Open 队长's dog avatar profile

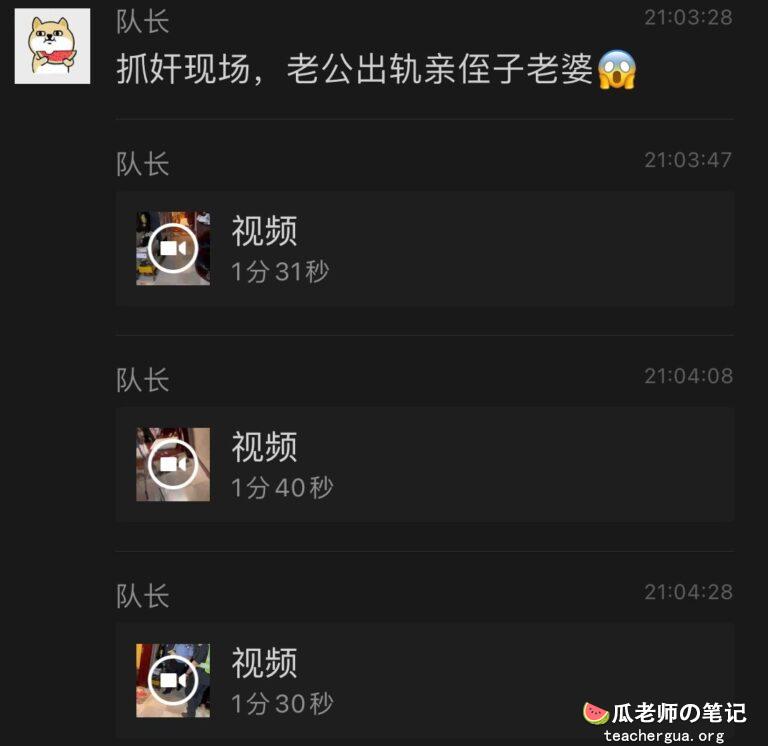pyautogui.click(x=52, y=47)
